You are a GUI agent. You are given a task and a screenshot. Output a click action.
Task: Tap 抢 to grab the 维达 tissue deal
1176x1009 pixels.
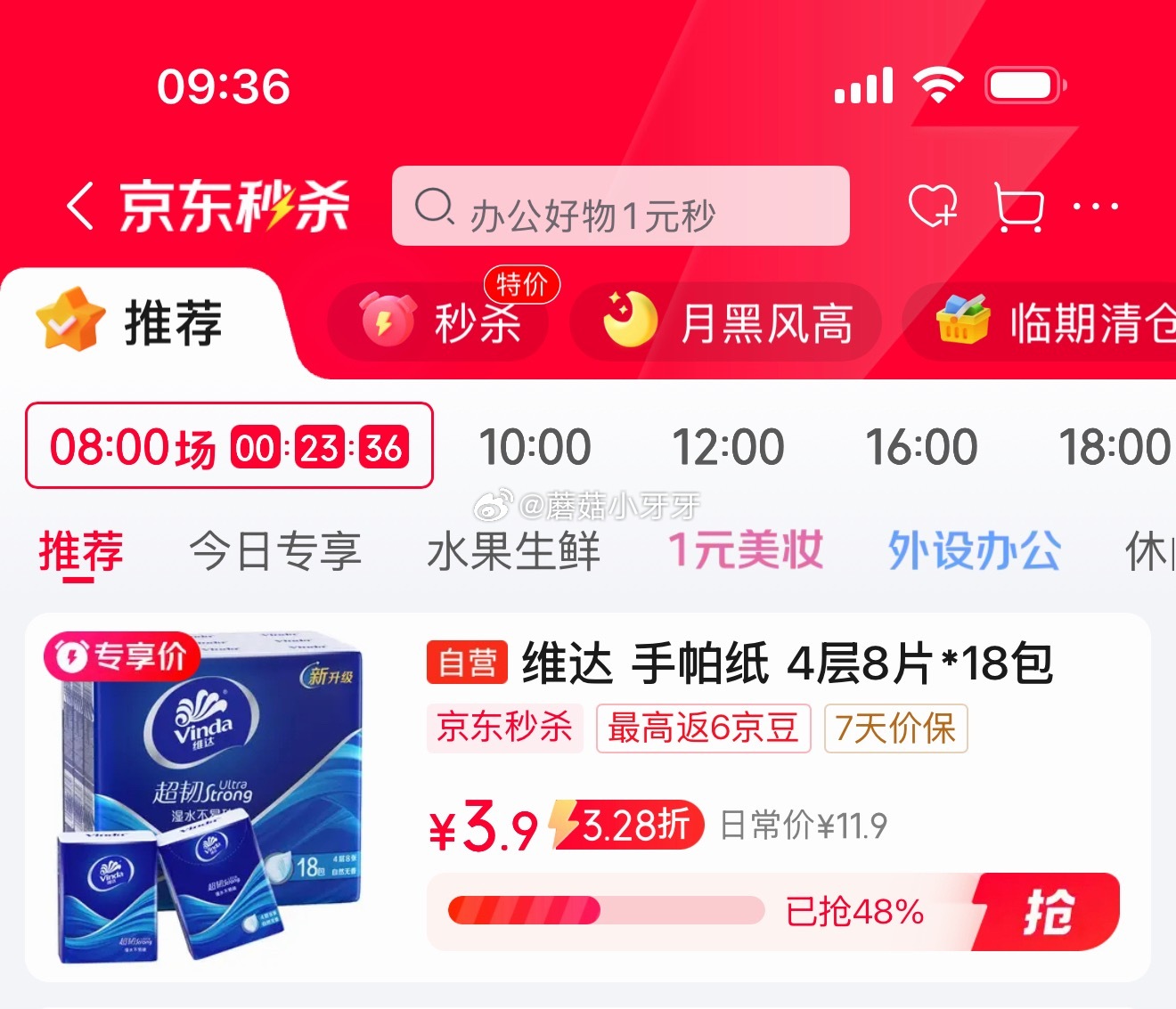(1048, 912)
